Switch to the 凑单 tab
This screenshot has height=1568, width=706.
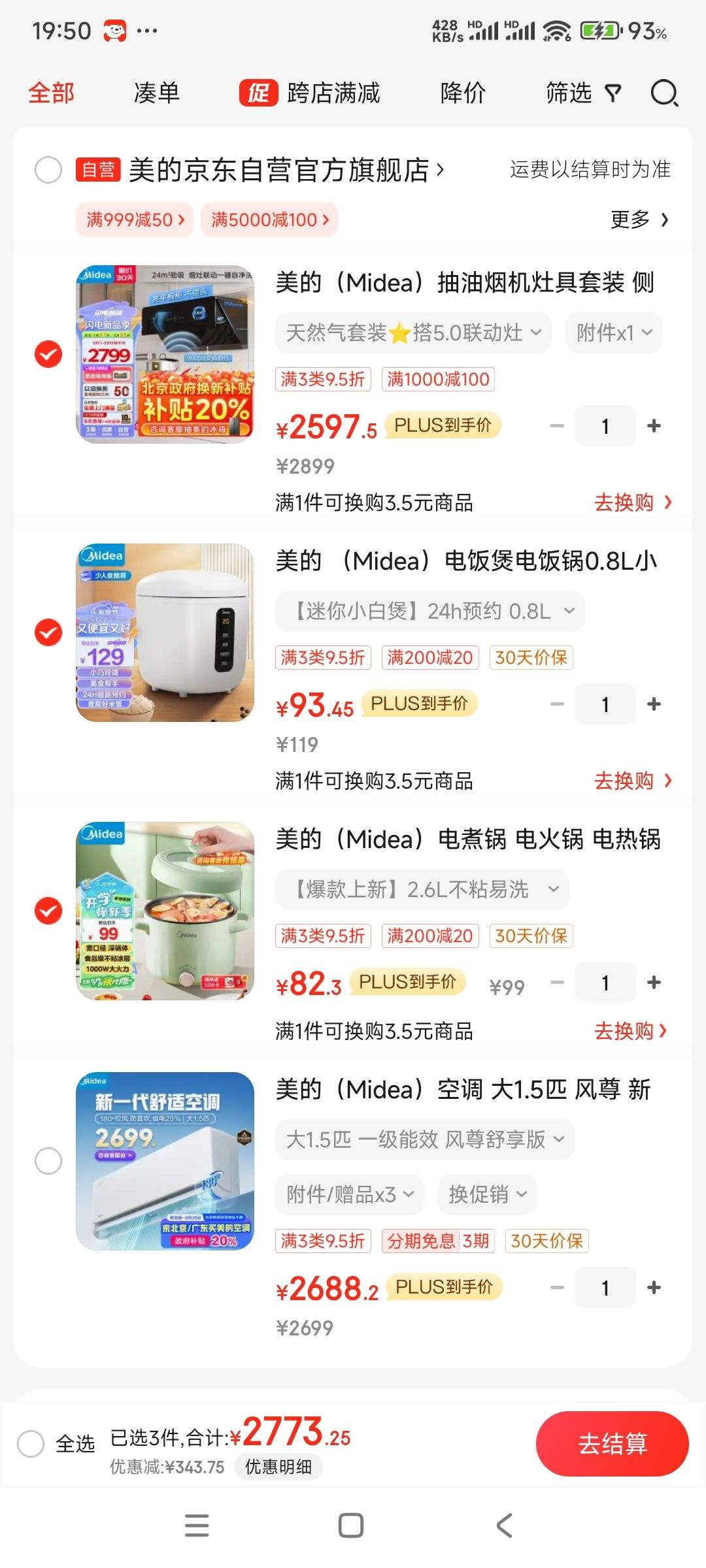[156, 93]
